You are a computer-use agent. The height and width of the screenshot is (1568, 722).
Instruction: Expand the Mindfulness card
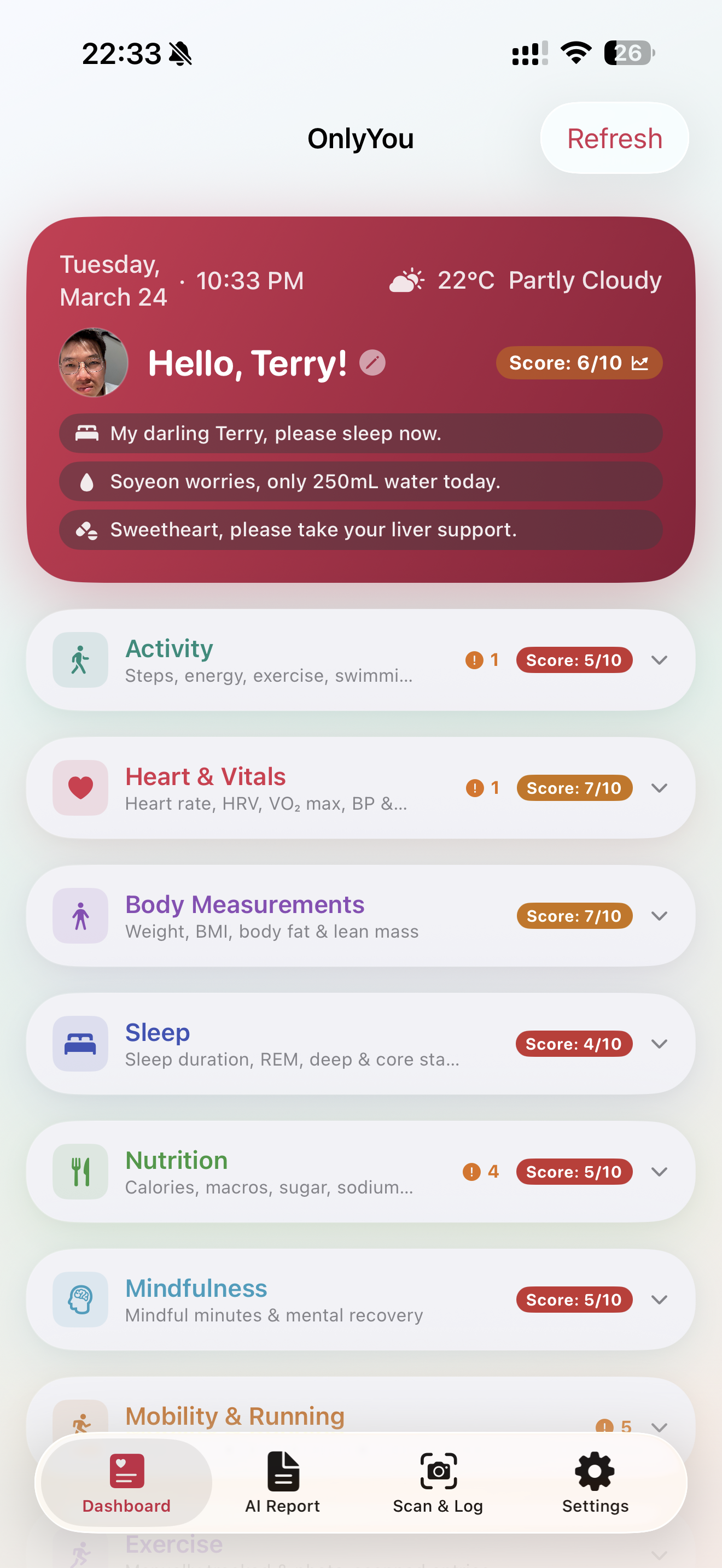coord(659,1300)
